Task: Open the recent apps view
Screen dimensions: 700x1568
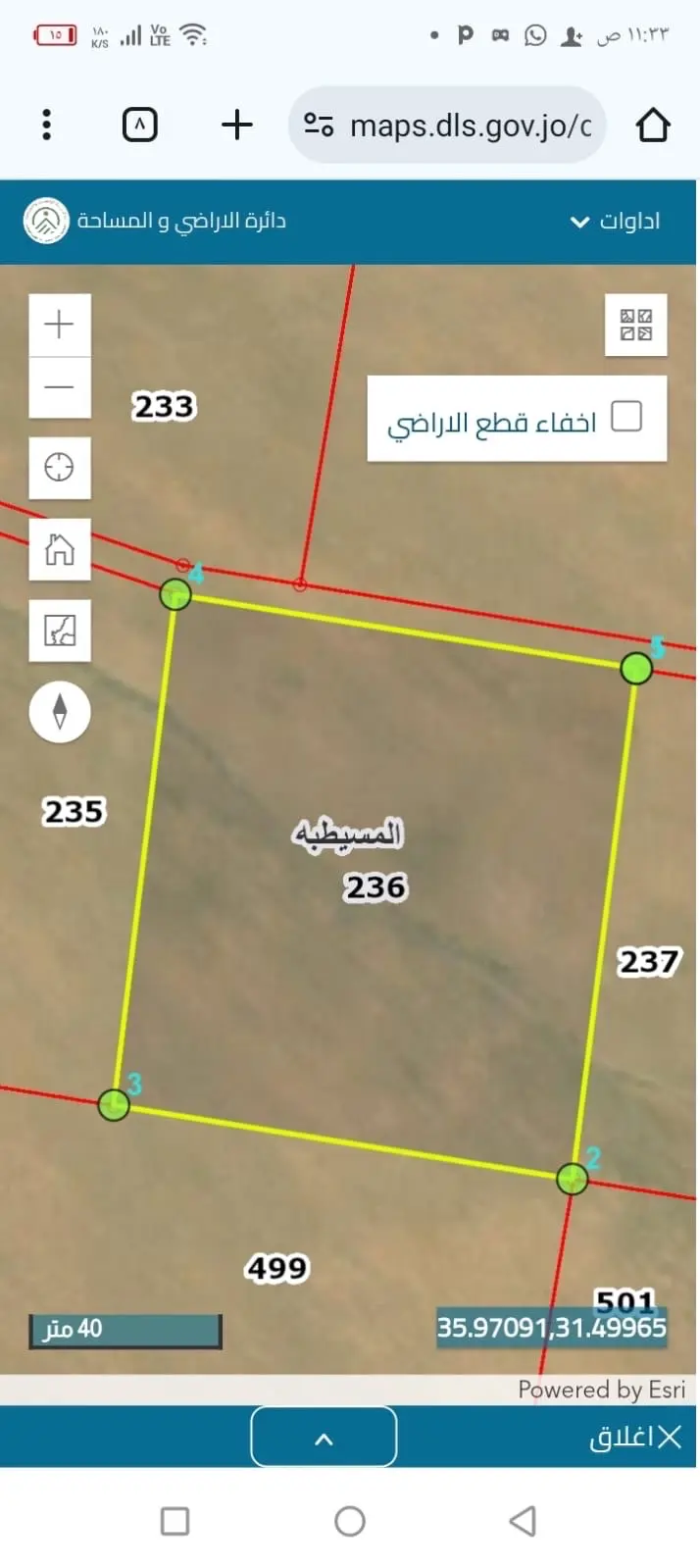Action: [175, 1521]
